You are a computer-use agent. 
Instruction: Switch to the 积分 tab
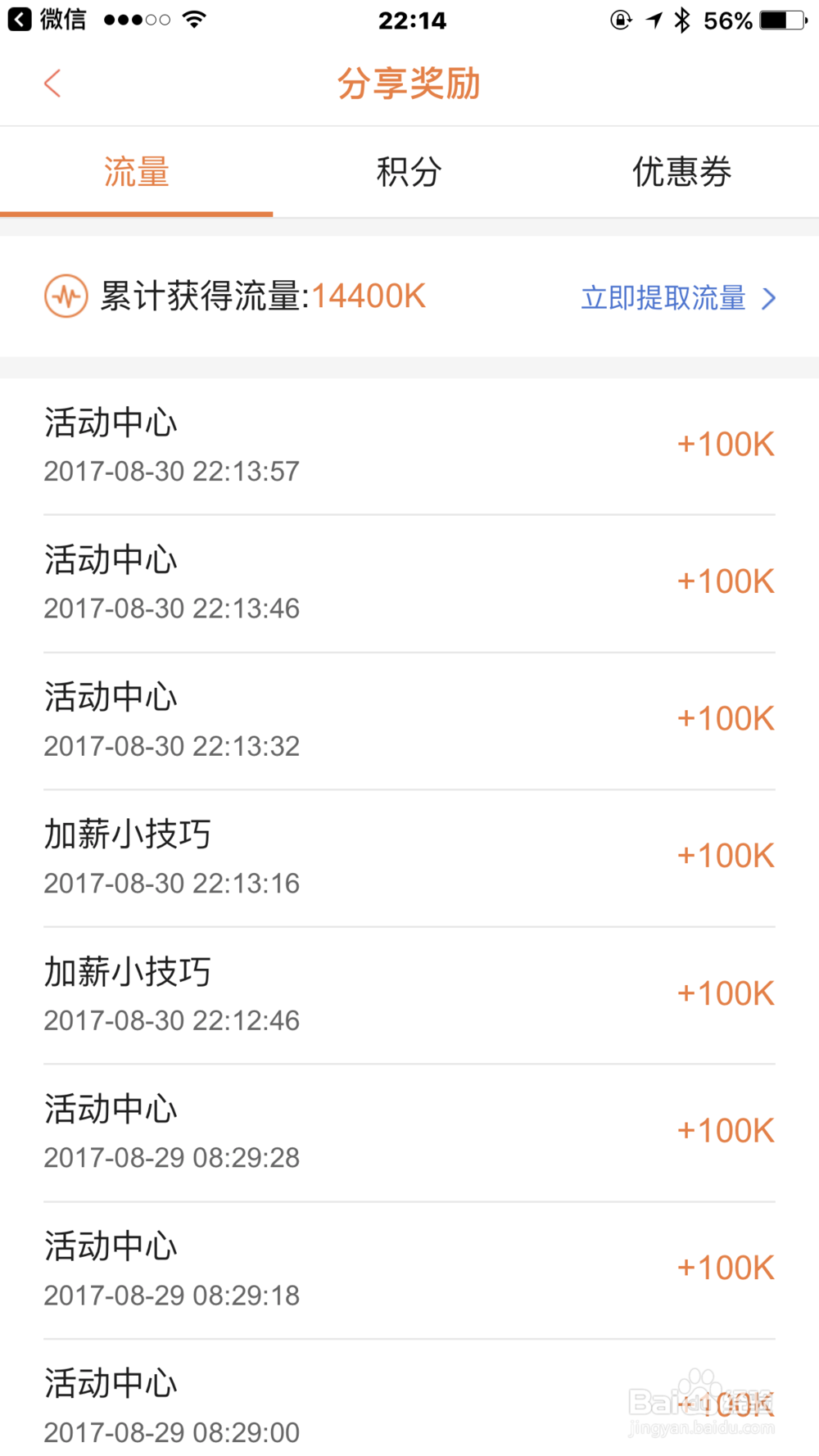click(x=409, y=172)
